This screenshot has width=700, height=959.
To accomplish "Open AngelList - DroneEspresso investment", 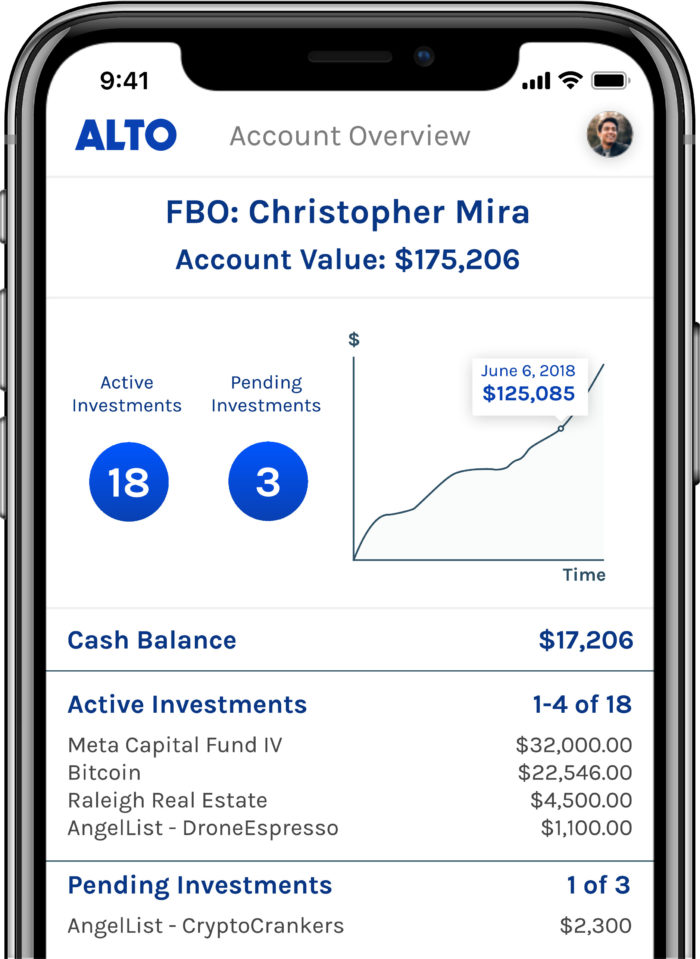I will (x=350, y=828).
